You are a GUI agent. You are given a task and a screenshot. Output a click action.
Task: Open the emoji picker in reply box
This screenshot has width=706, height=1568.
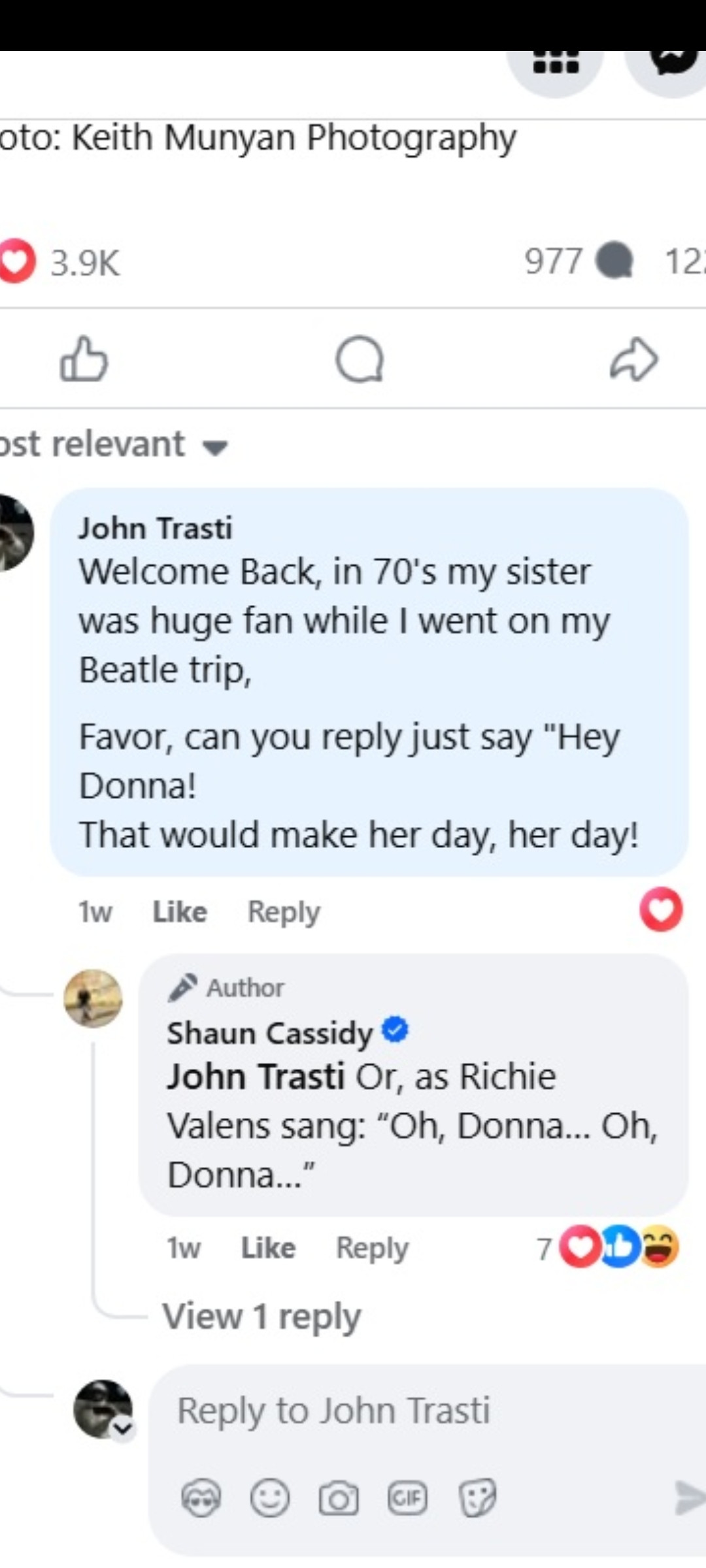click(269, 1497)
